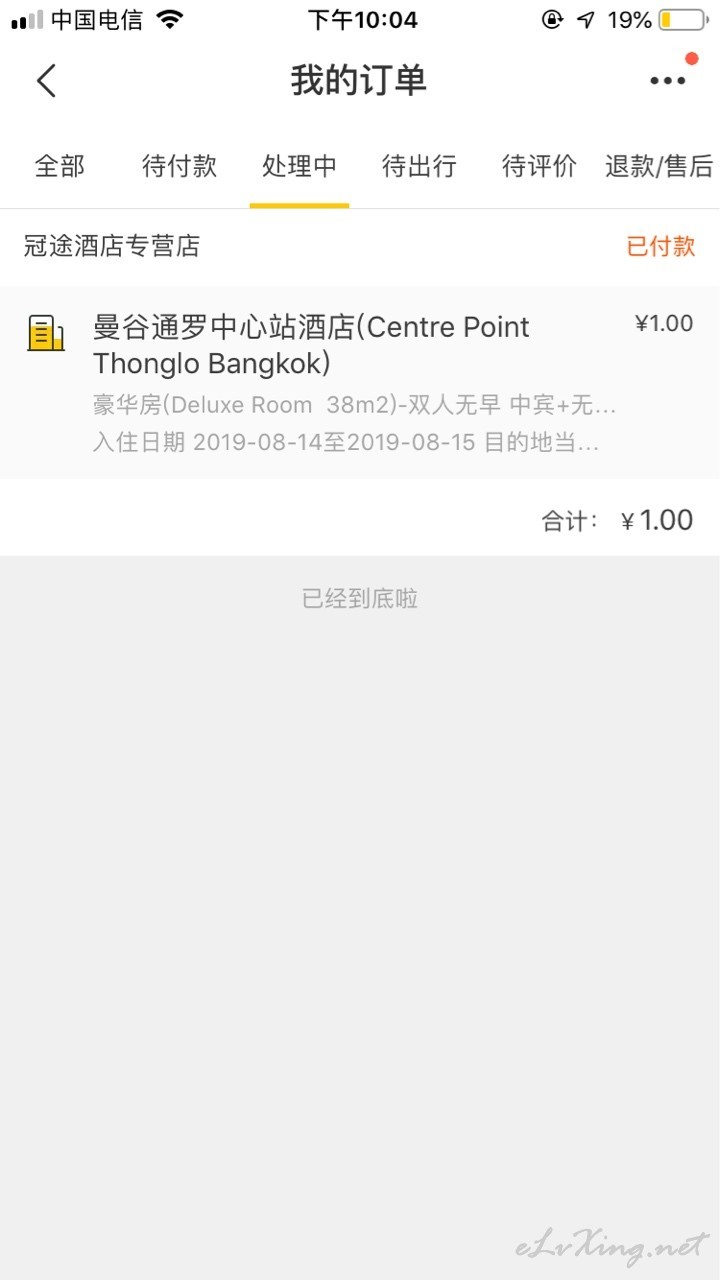Select the 处理中 tab

coord(299,166)
